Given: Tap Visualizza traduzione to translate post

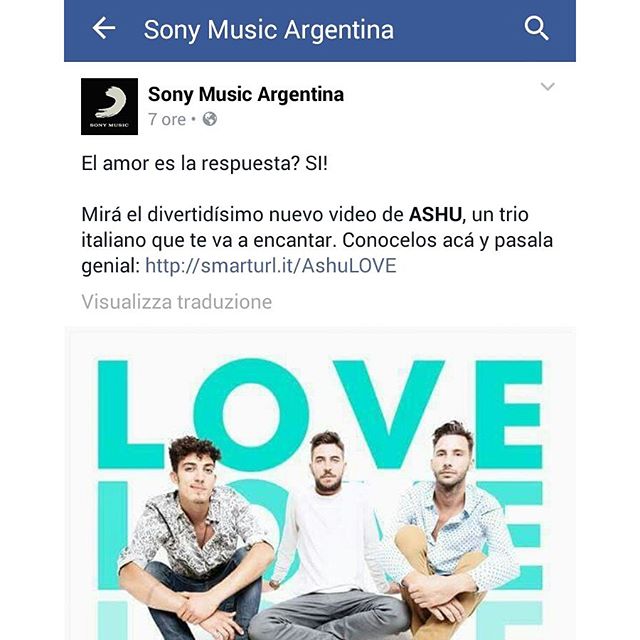Looking at the screenshot, I should (176, 301).
